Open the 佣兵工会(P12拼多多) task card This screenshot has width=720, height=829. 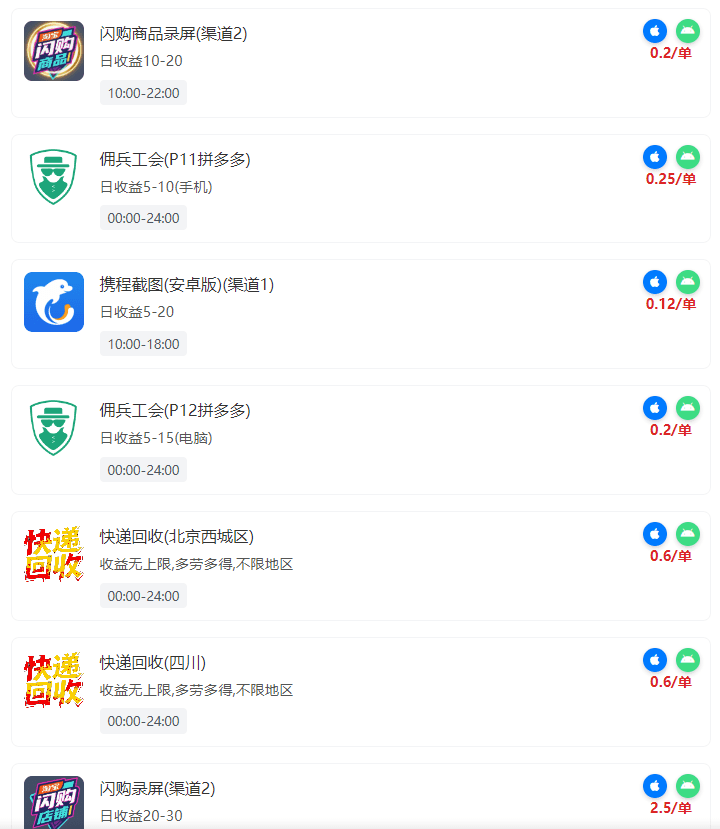pos(360,440)
